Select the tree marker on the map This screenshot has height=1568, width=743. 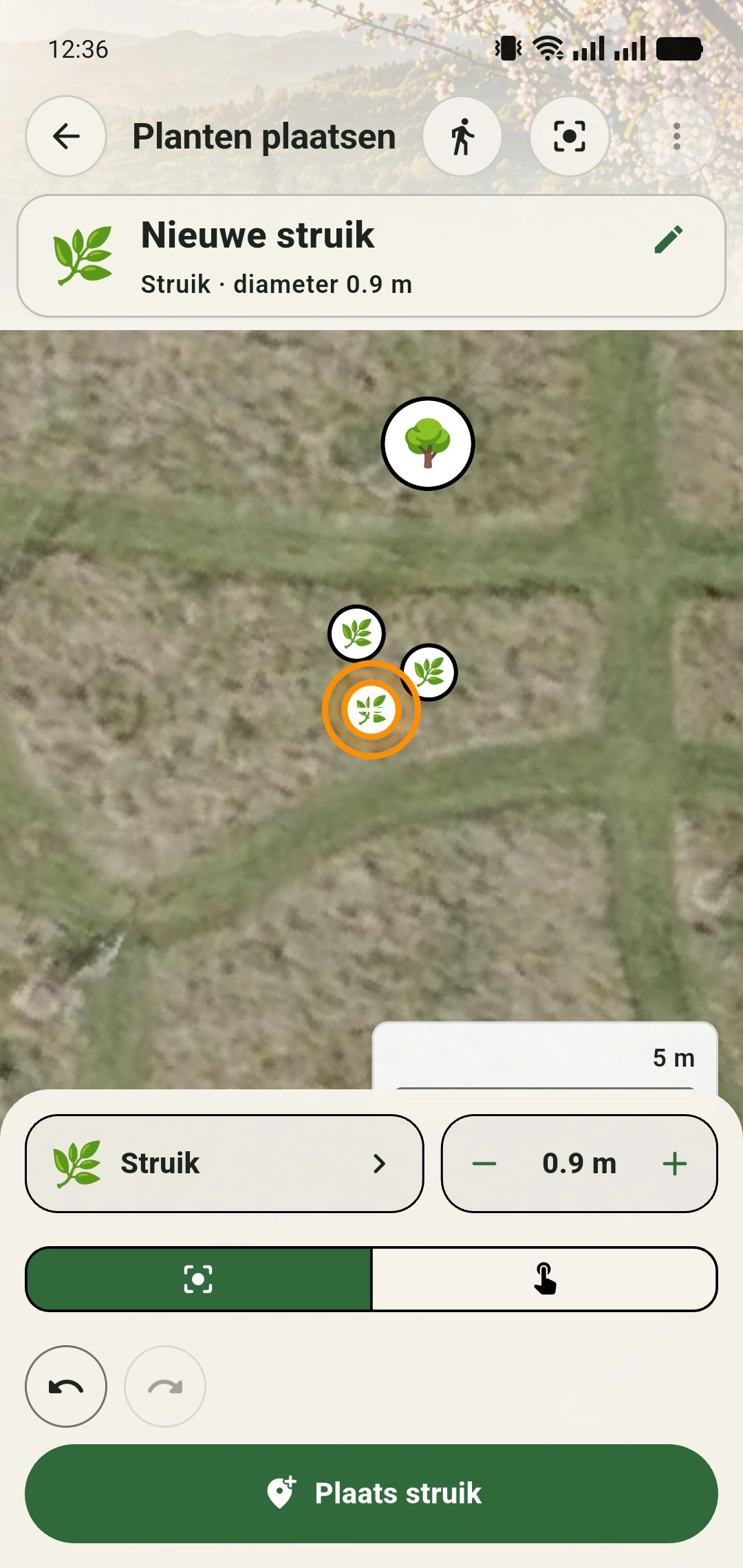point(428,444)
